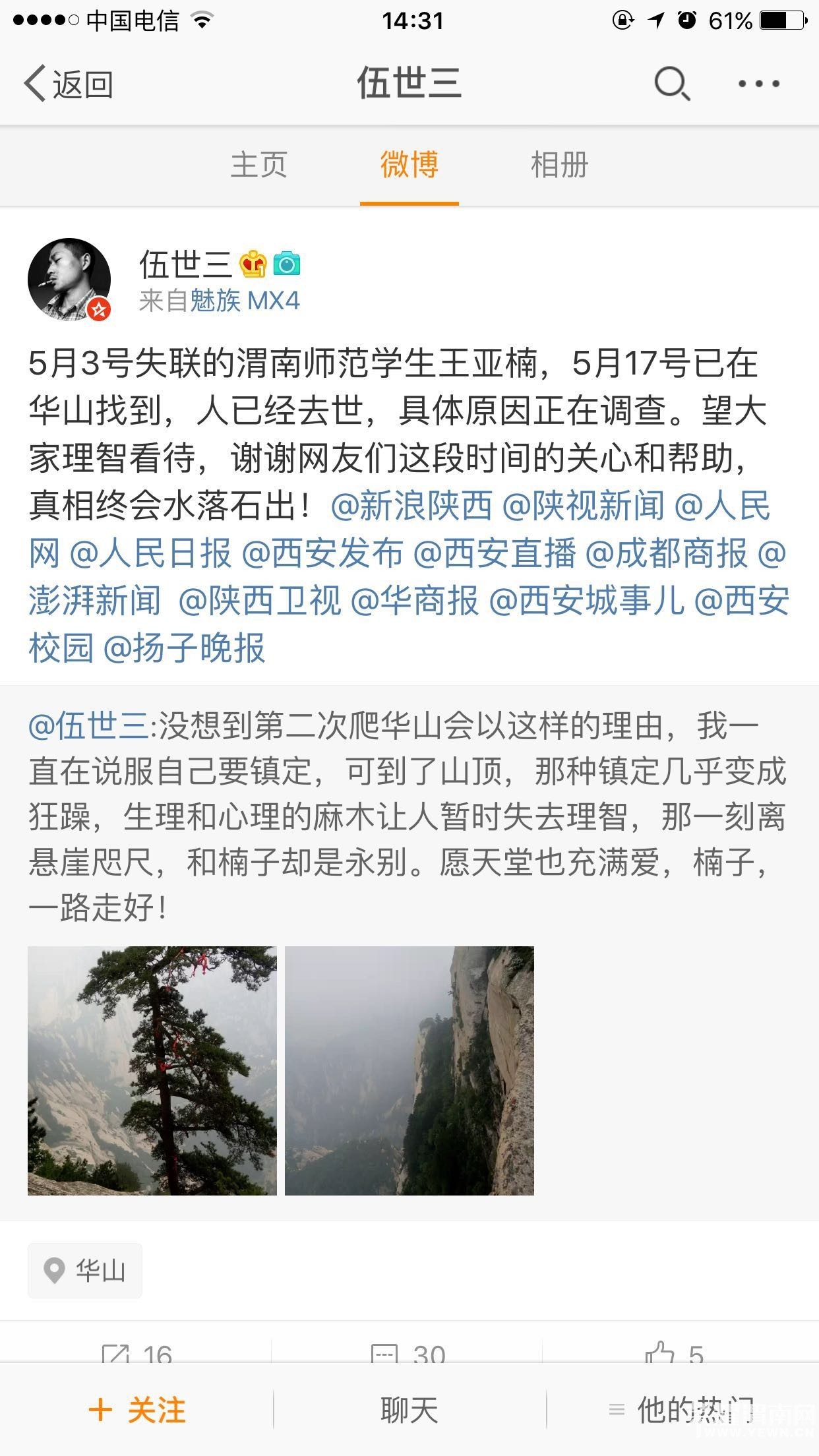Open the search magnifier icon
The width and height of the screenshot is (819, 1456).
tap(671, 84)
